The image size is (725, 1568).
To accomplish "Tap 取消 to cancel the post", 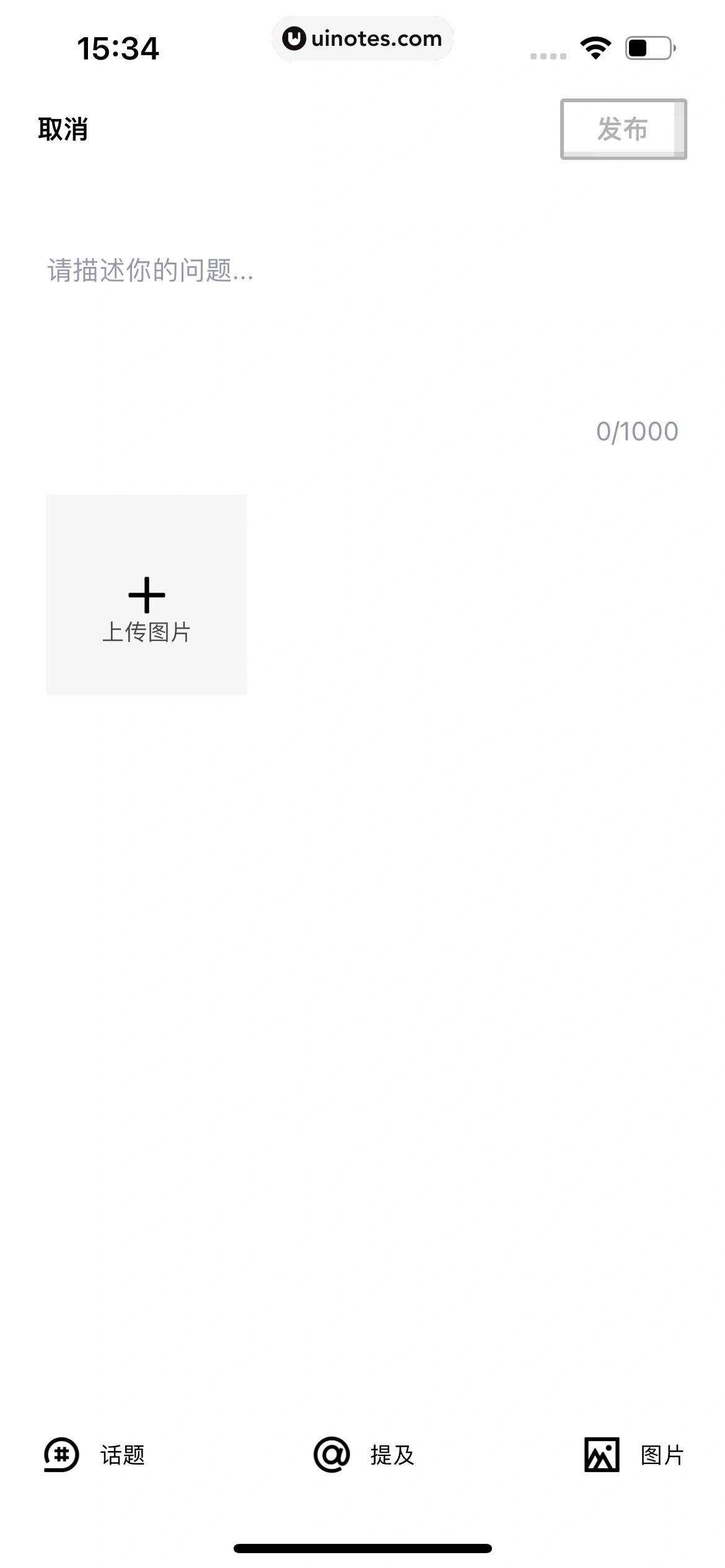I will (x=62, y=129).
